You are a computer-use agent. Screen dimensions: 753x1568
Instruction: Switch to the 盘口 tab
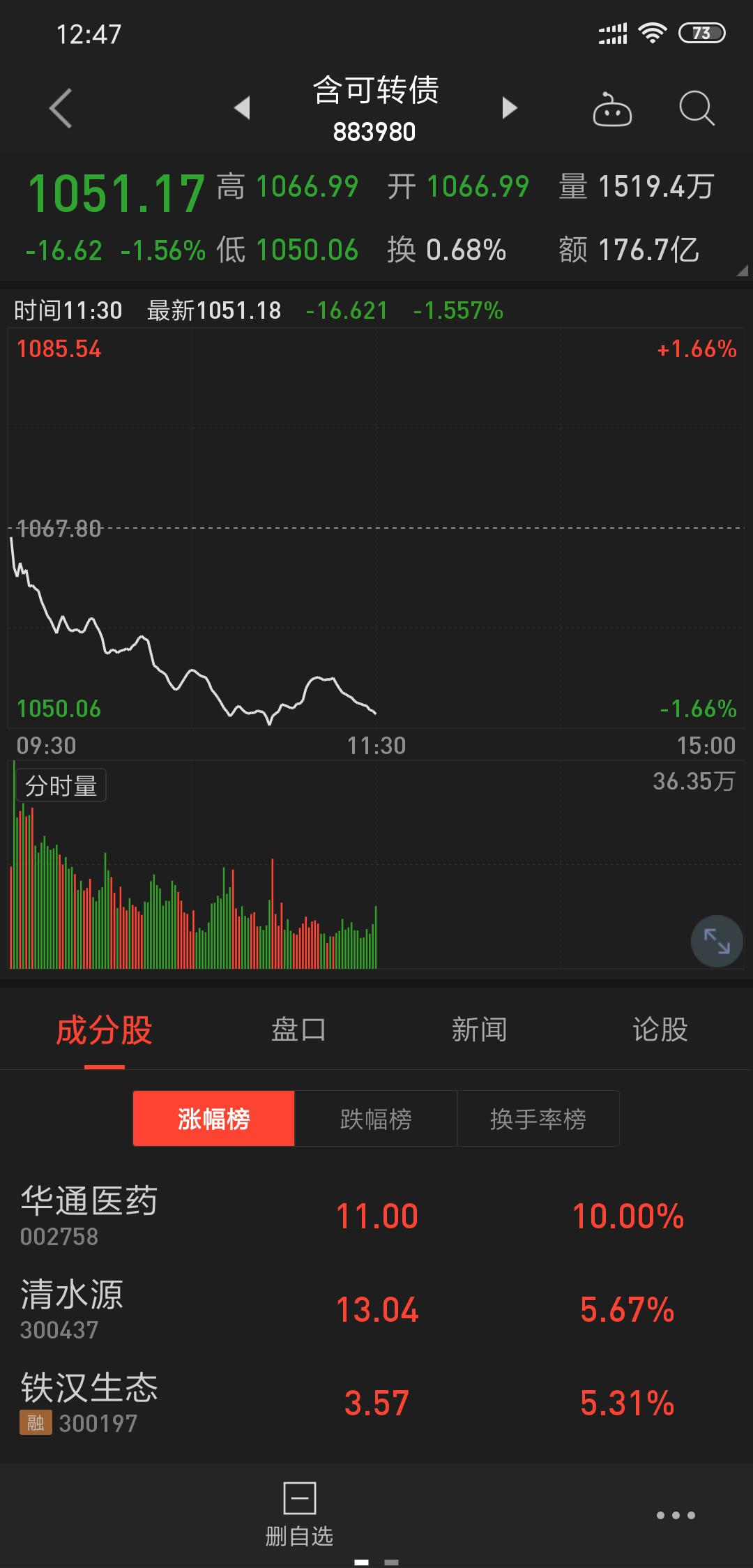pyautogui.click(x=301, y=1030)
